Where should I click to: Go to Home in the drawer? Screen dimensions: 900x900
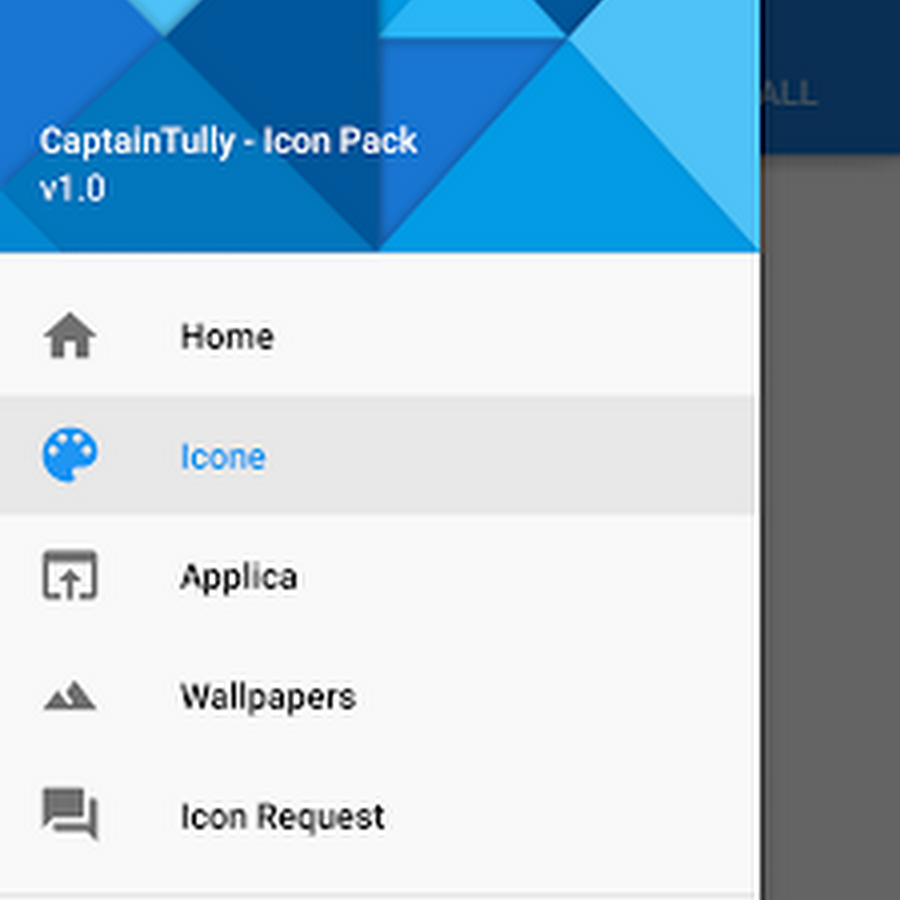[227, 337]
